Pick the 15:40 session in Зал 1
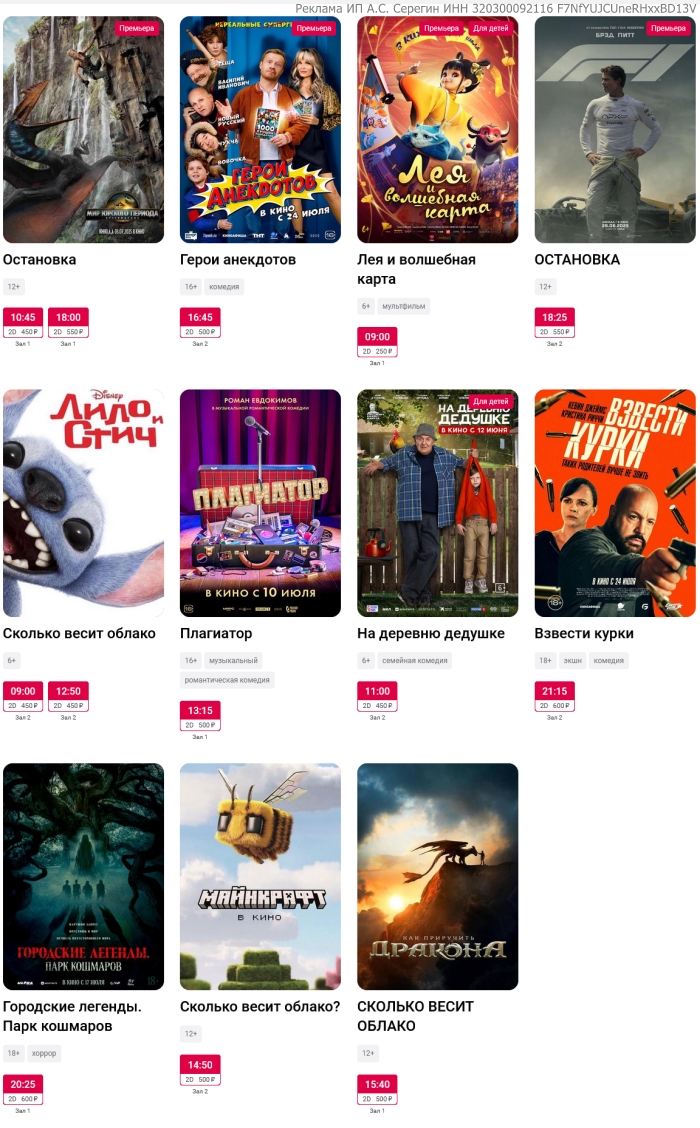Viewport: 700px width, 1128px height. 377,1090
